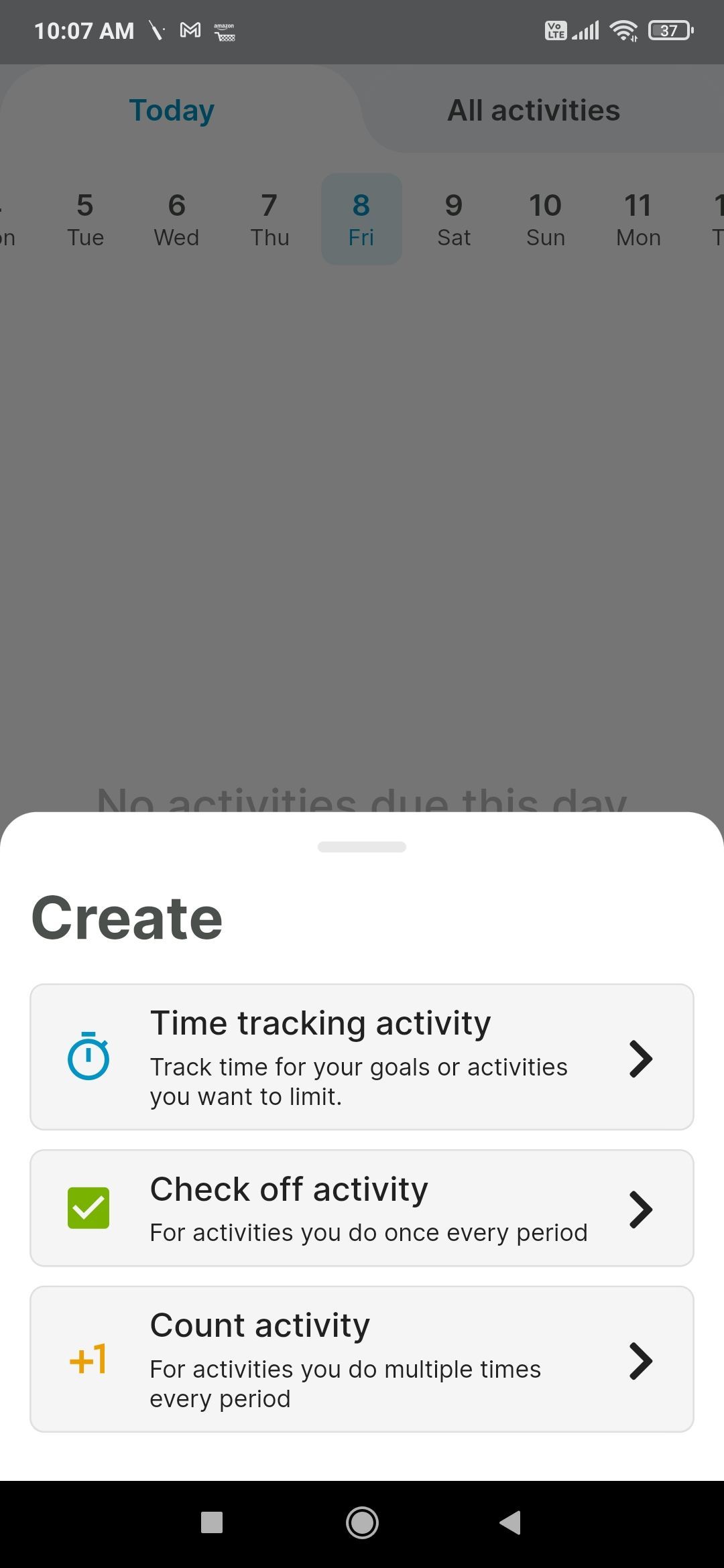This screenshot has width=724, height=1568.
Task: Select the Today tab
Action: [171, 109]
